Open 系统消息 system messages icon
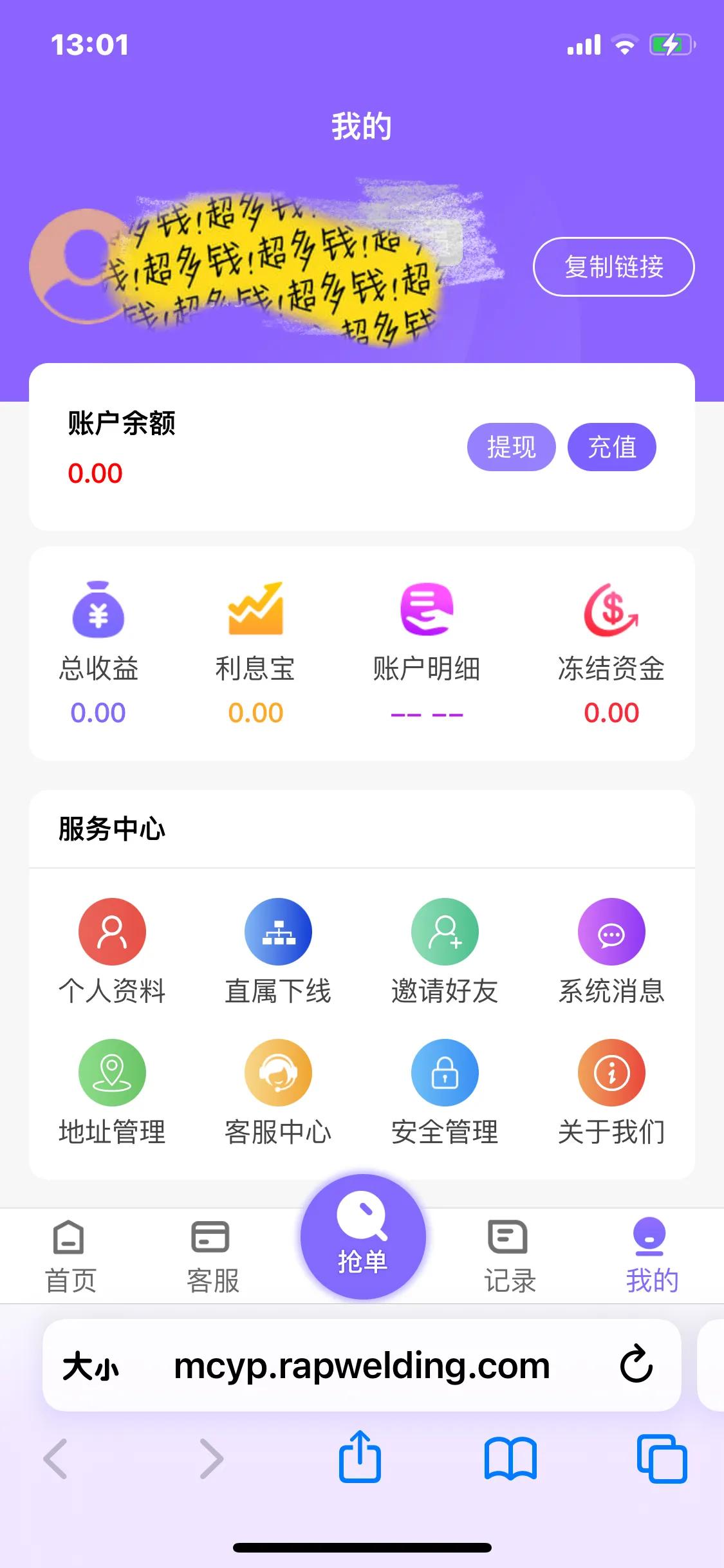The image size is (724, 1568). tap(612, 931)
